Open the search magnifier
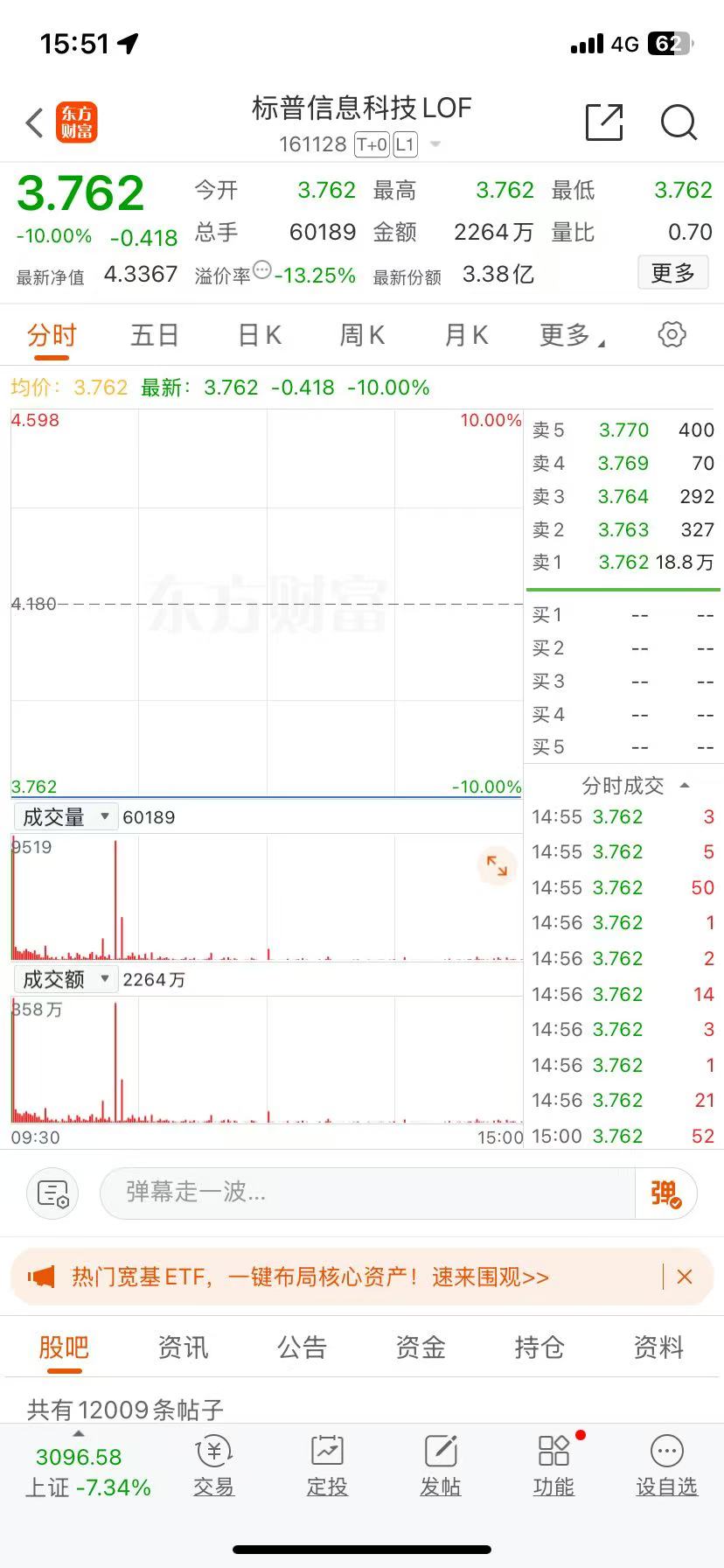Viewport: 724px width, 1568px height. point(679,122)
